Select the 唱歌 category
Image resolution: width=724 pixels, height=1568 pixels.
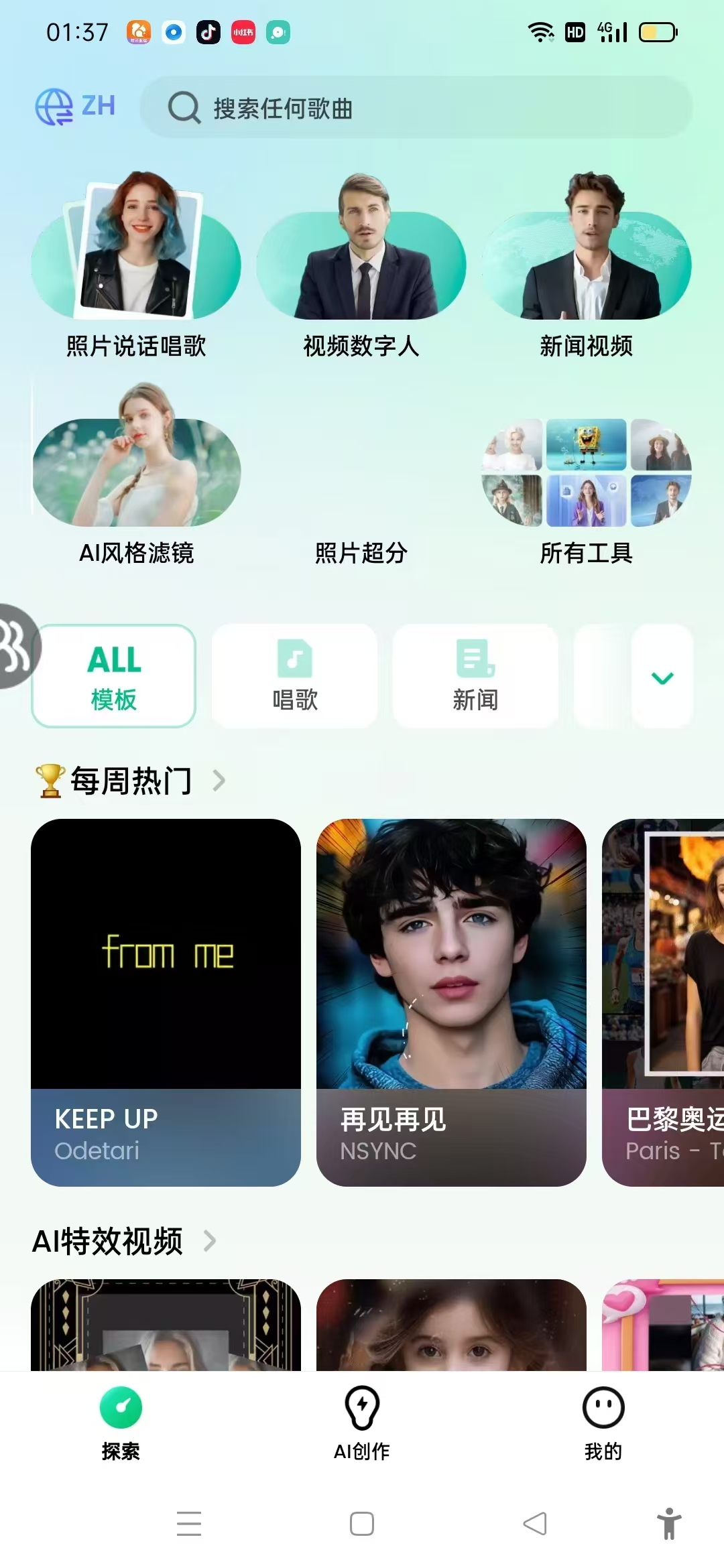pos(294,676)
